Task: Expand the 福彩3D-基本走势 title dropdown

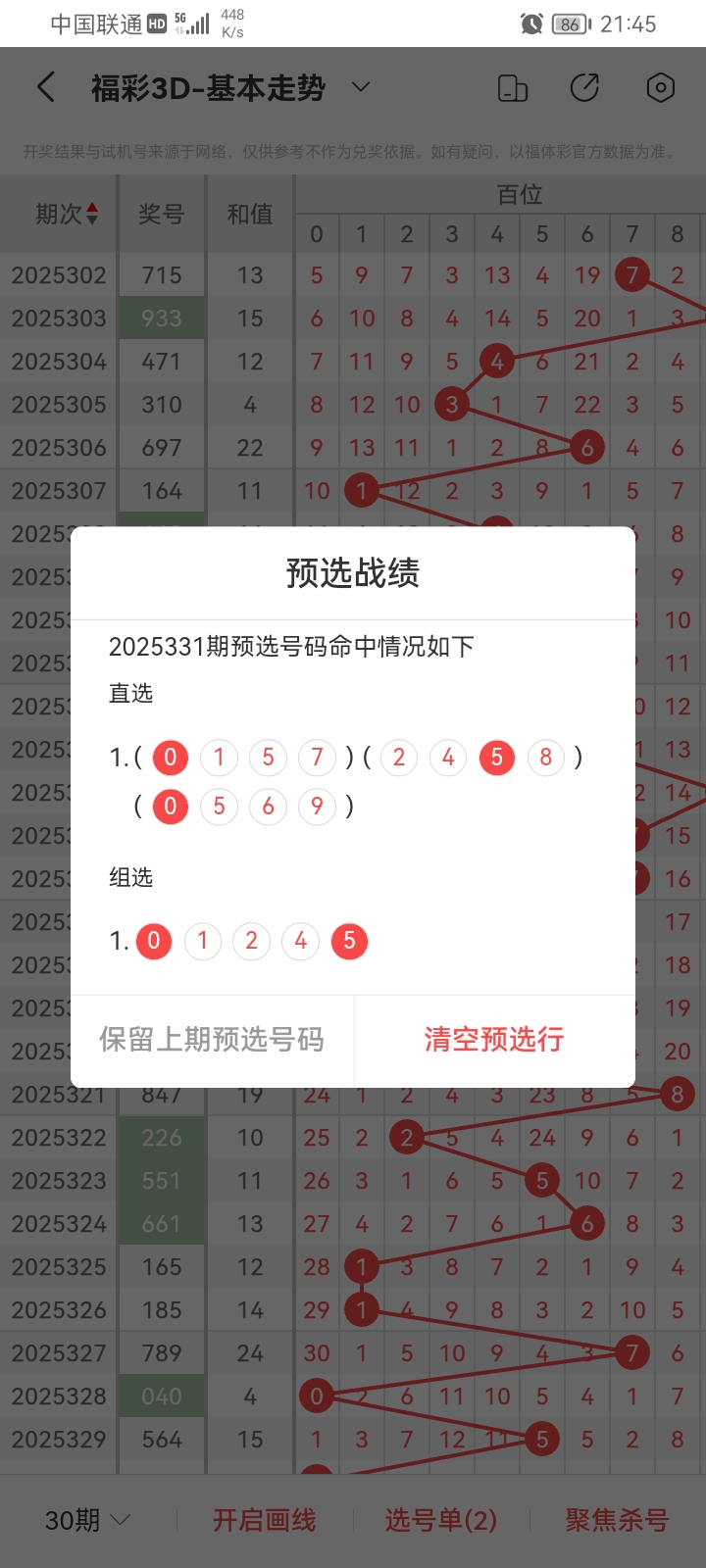Action: [x=361, y=88]
